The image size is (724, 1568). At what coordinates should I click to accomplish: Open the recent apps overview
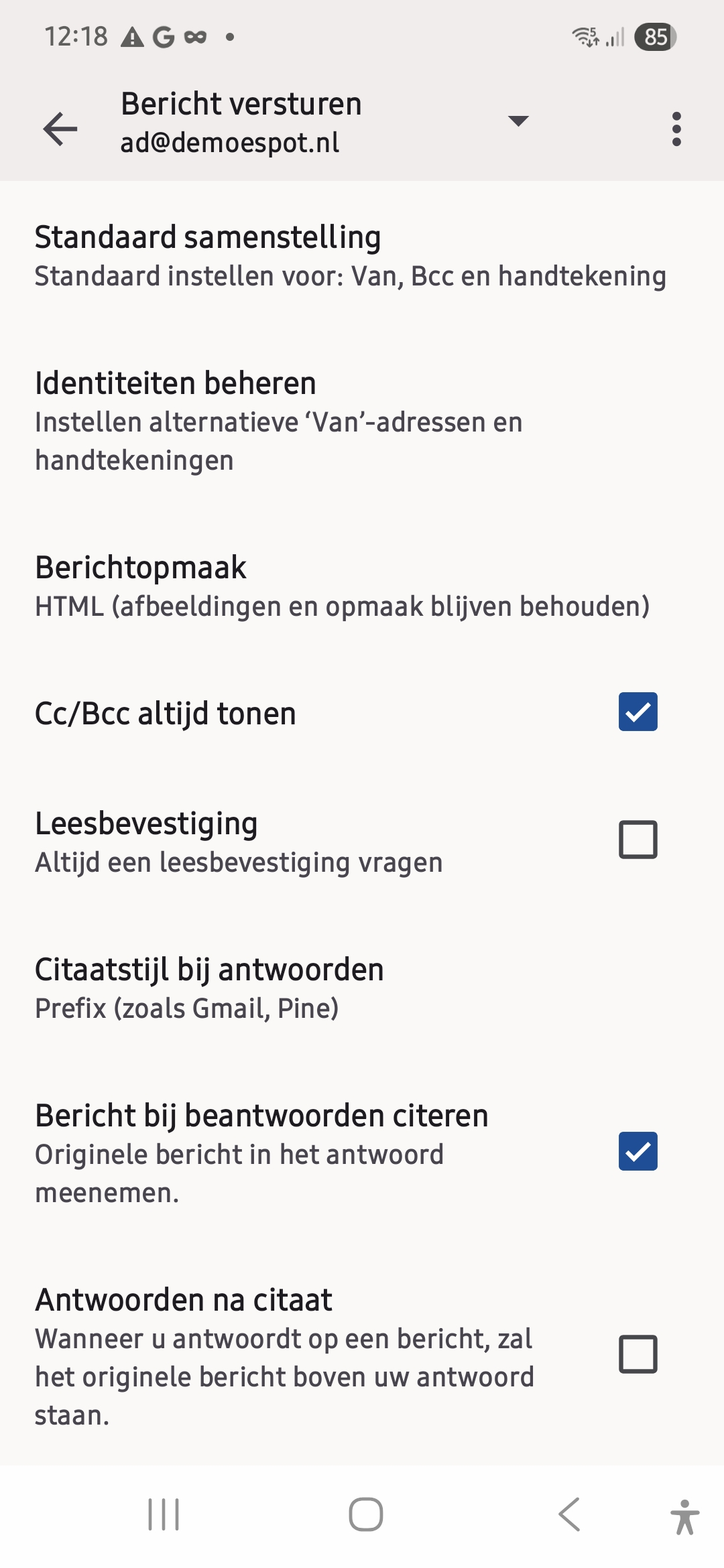[164, 1514]
